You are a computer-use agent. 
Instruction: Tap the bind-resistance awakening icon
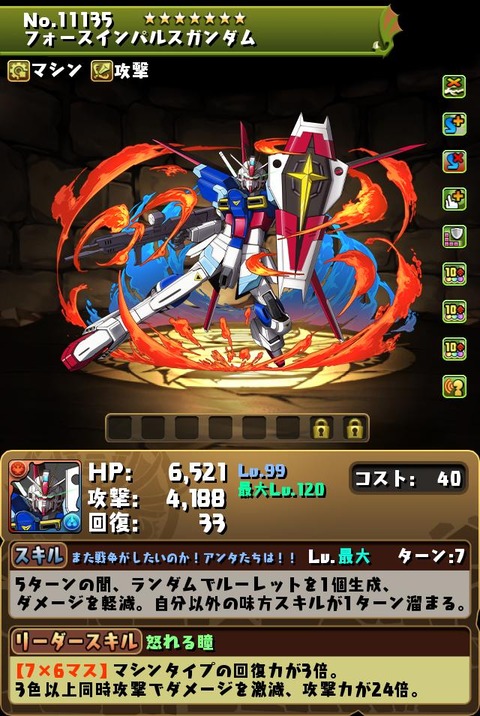[x=454, y=87]
